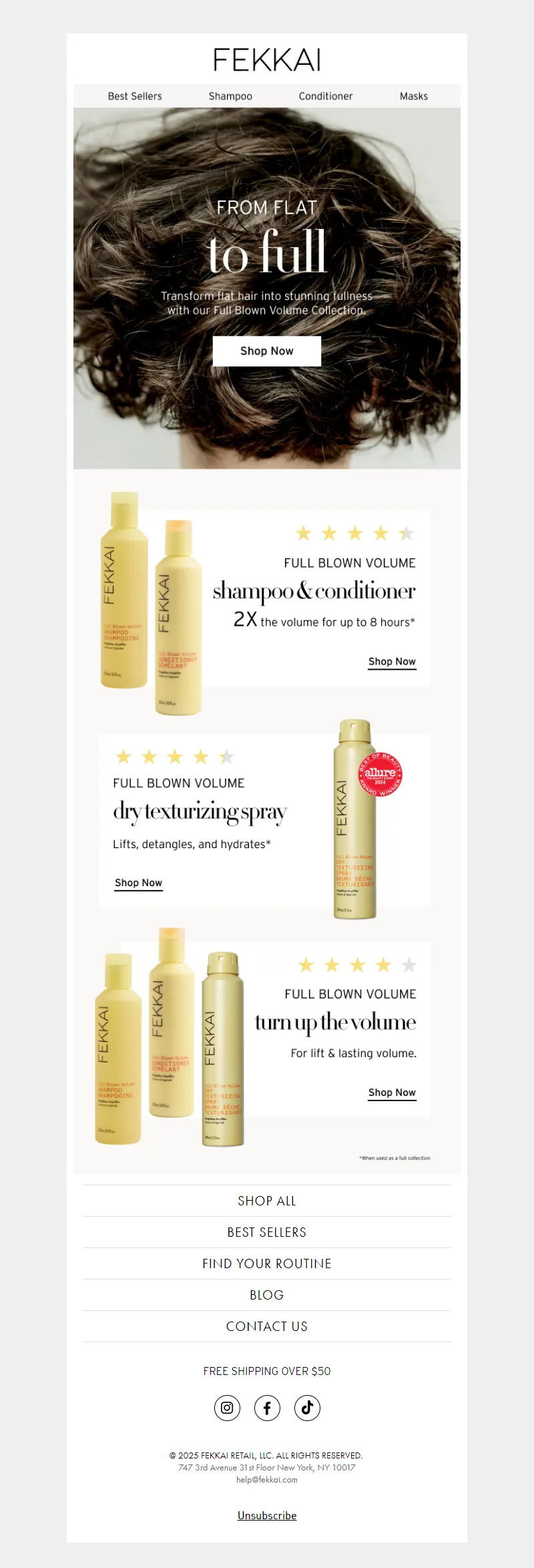Open the Best Sellers link in the top menu
The height and width of the screenshot is (1568, 534).
pos(135,96)
